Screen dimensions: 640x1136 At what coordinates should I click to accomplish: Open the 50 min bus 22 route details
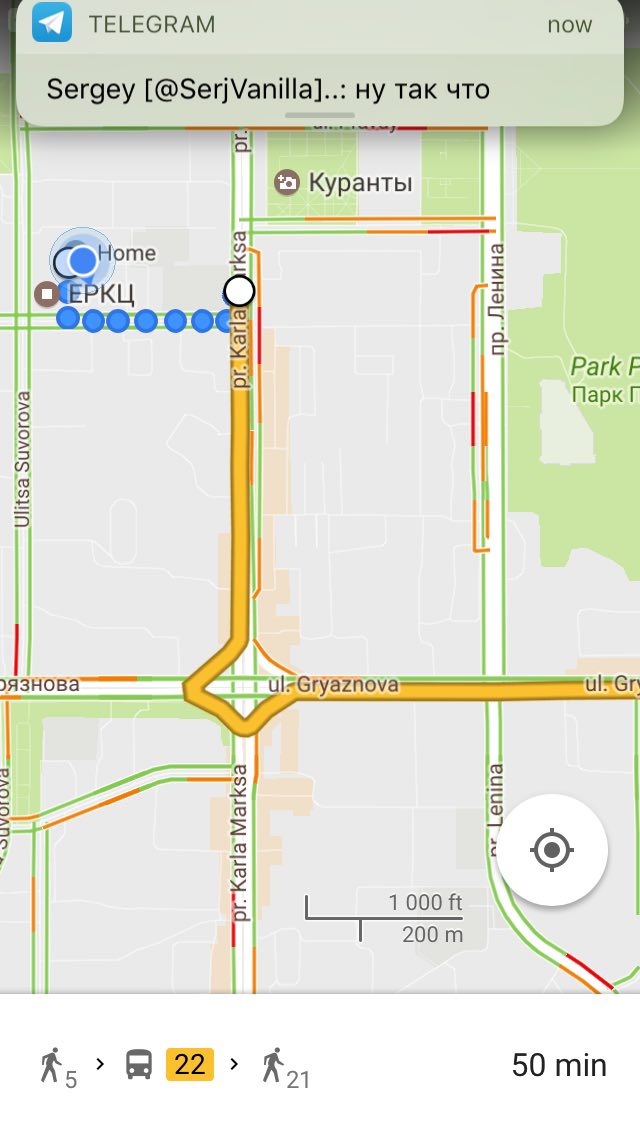[x=320, y=1064]
